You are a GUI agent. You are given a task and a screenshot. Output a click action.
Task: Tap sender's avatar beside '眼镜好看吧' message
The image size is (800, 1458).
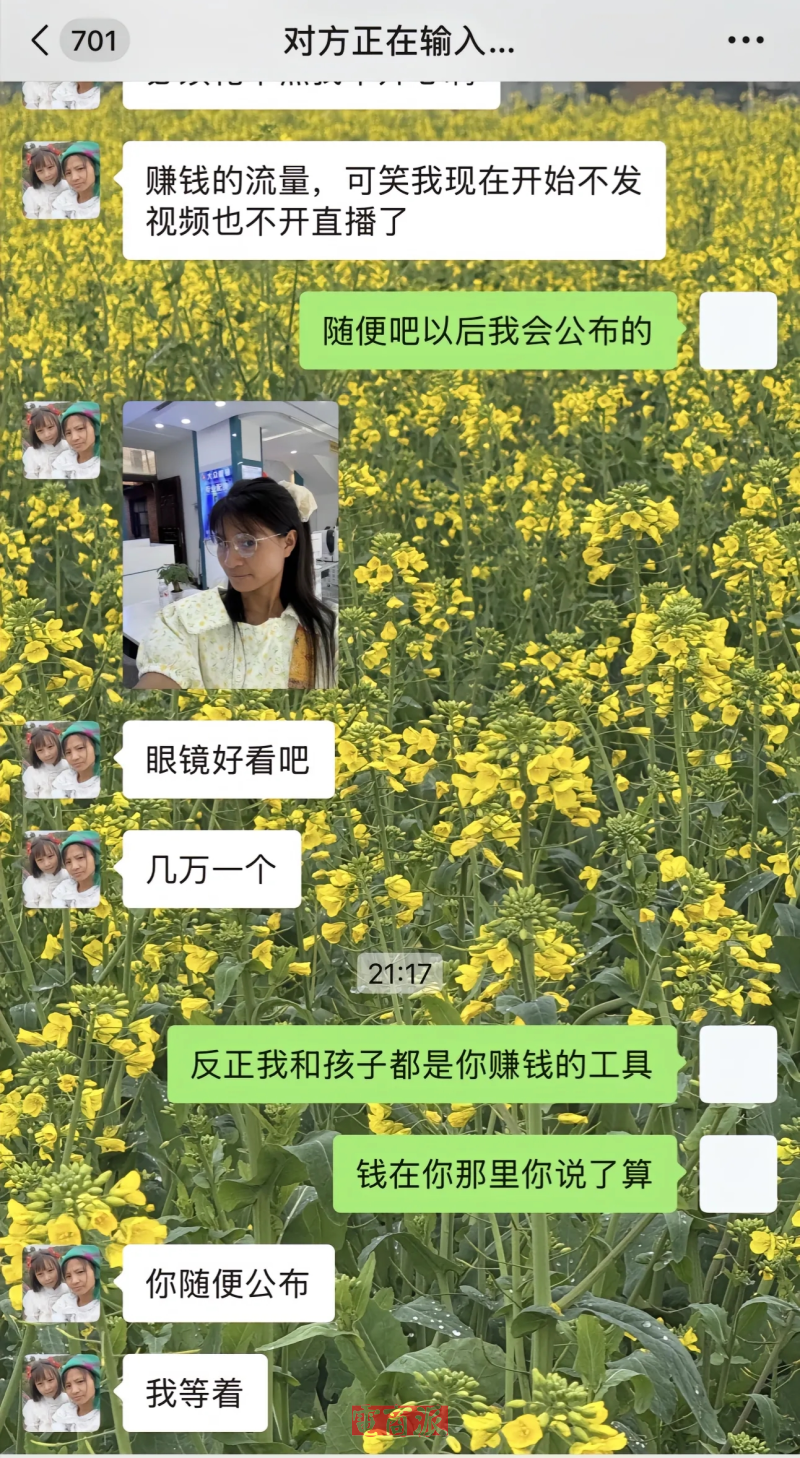61,760
